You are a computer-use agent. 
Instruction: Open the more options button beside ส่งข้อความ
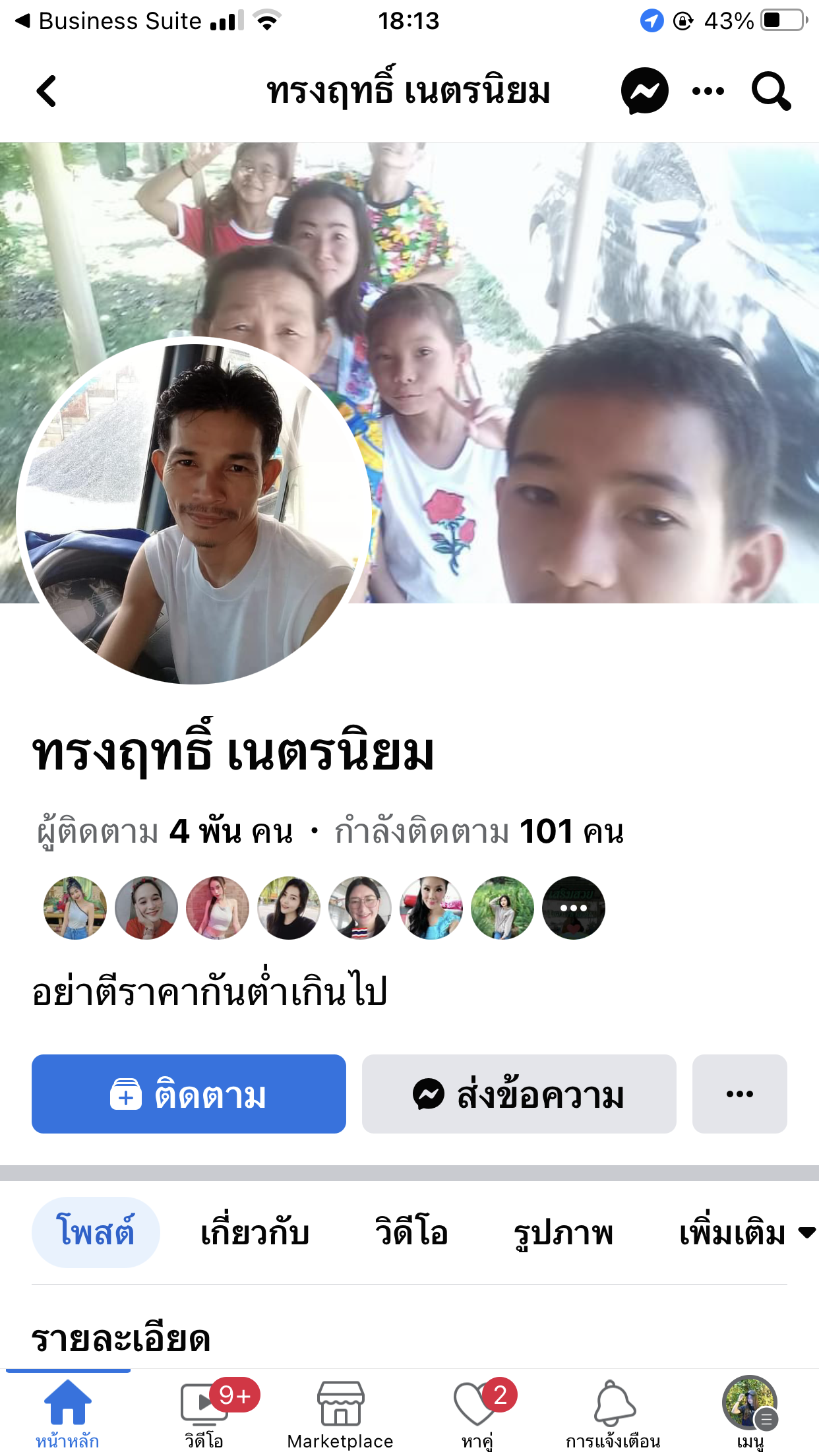click(x=739, y=1094)
